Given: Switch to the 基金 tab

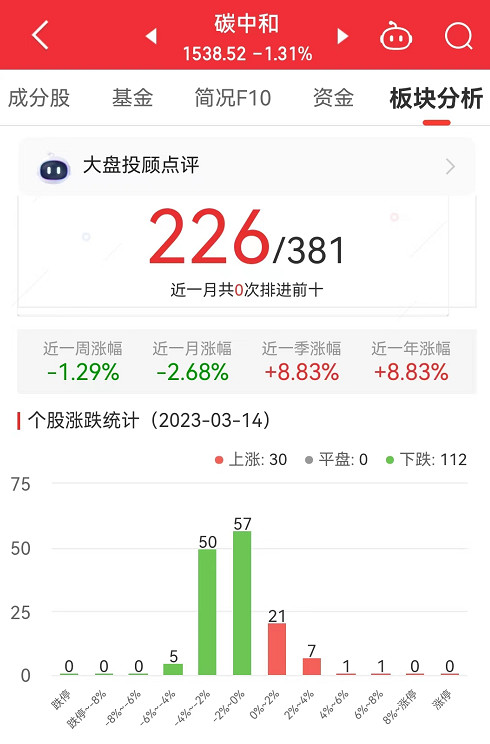Looking at the screenshot, I should [132, 98].
